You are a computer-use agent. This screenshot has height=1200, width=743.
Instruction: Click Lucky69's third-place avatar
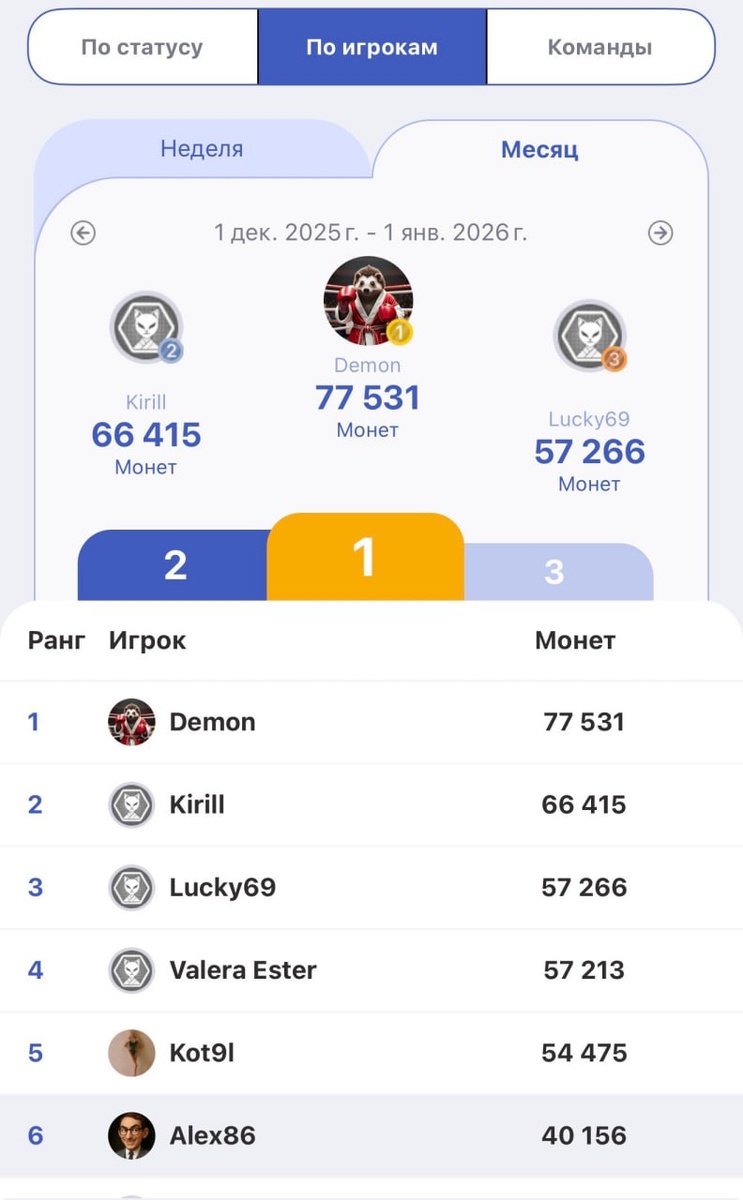coord(590,336)
